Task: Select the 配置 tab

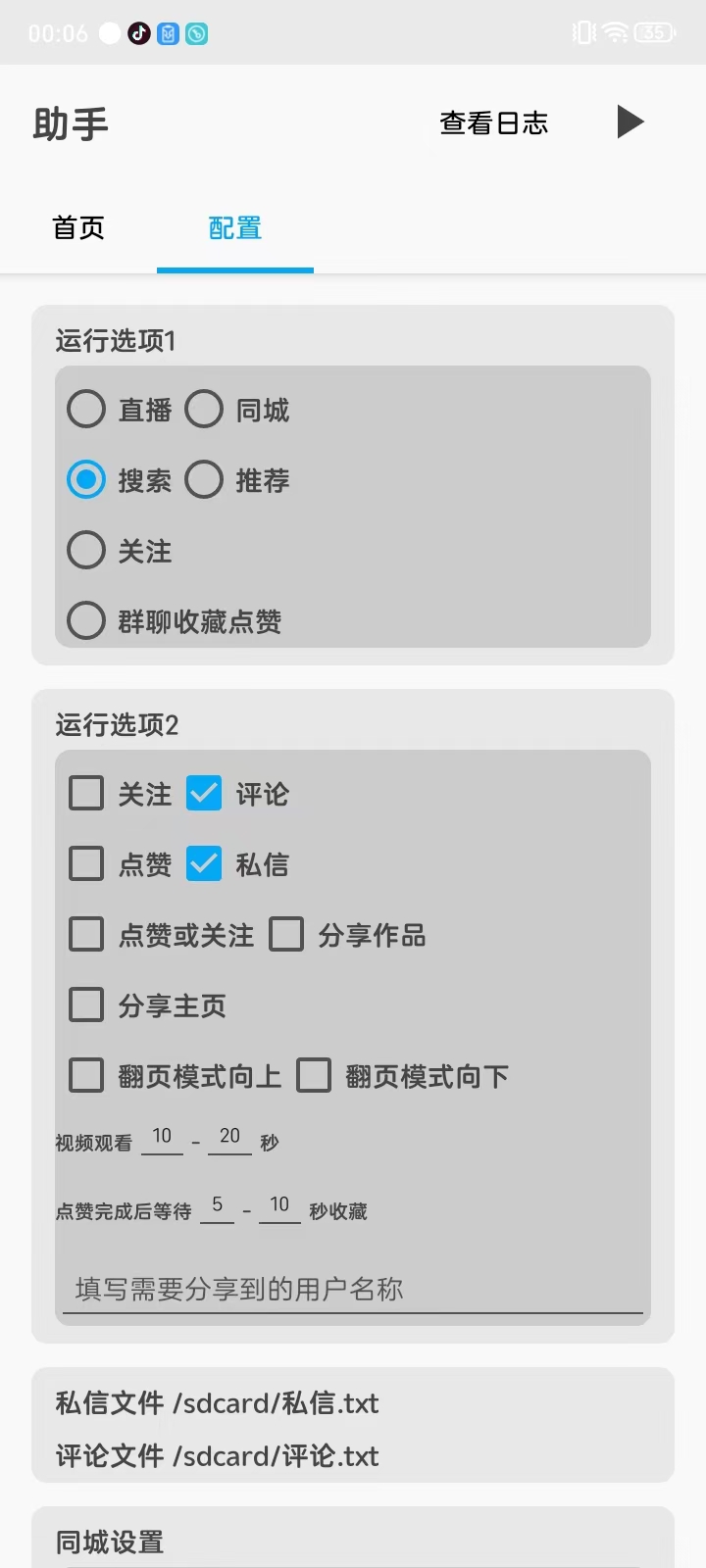Action: point(234,227)
